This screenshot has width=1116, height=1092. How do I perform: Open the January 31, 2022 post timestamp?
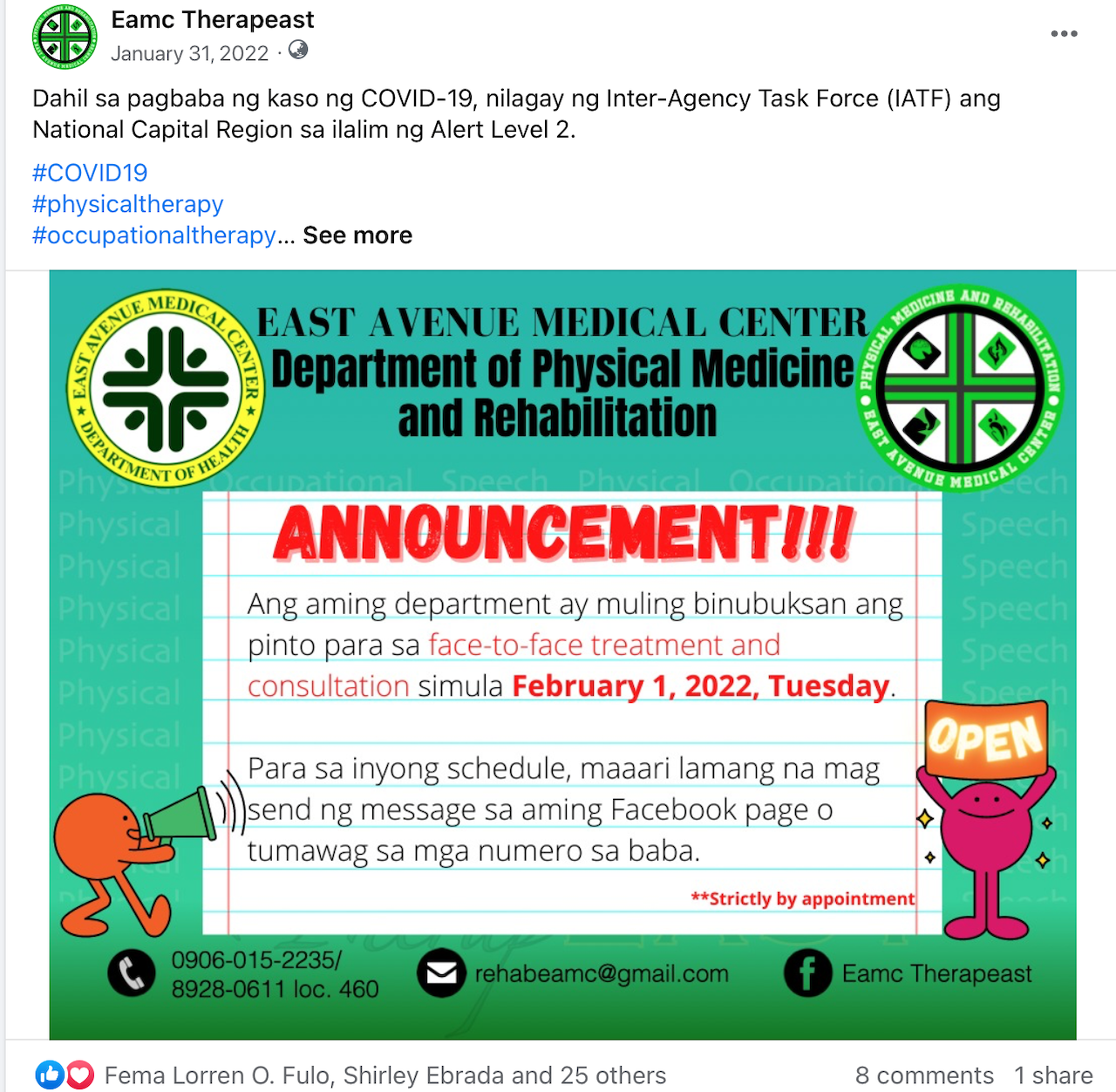pyautogui.click(x=189, y=53)
